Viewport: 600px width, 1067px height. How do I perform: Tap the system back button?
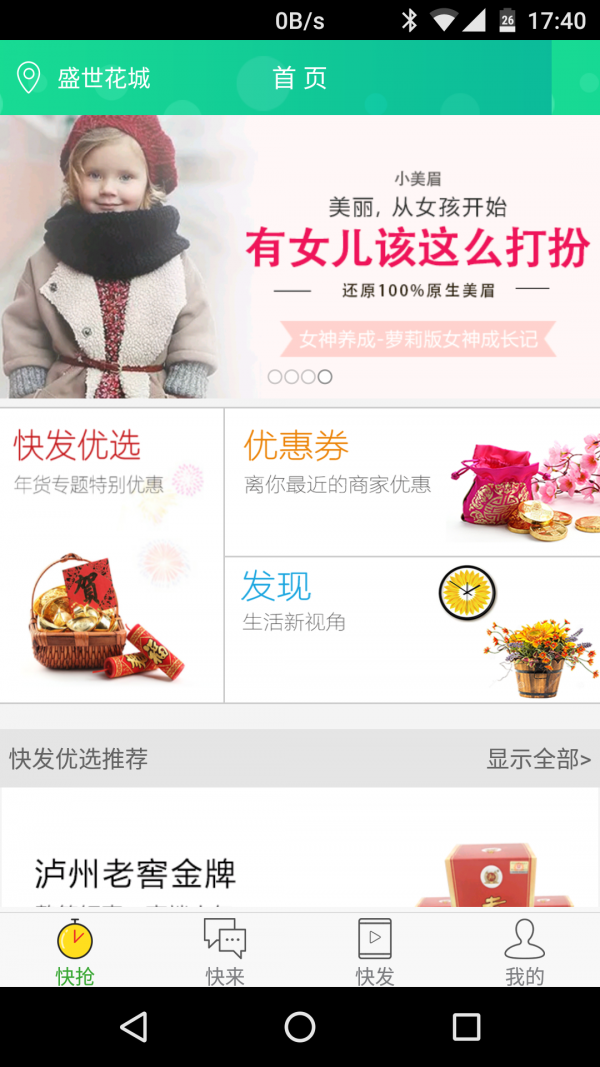tap(133, 1027)
